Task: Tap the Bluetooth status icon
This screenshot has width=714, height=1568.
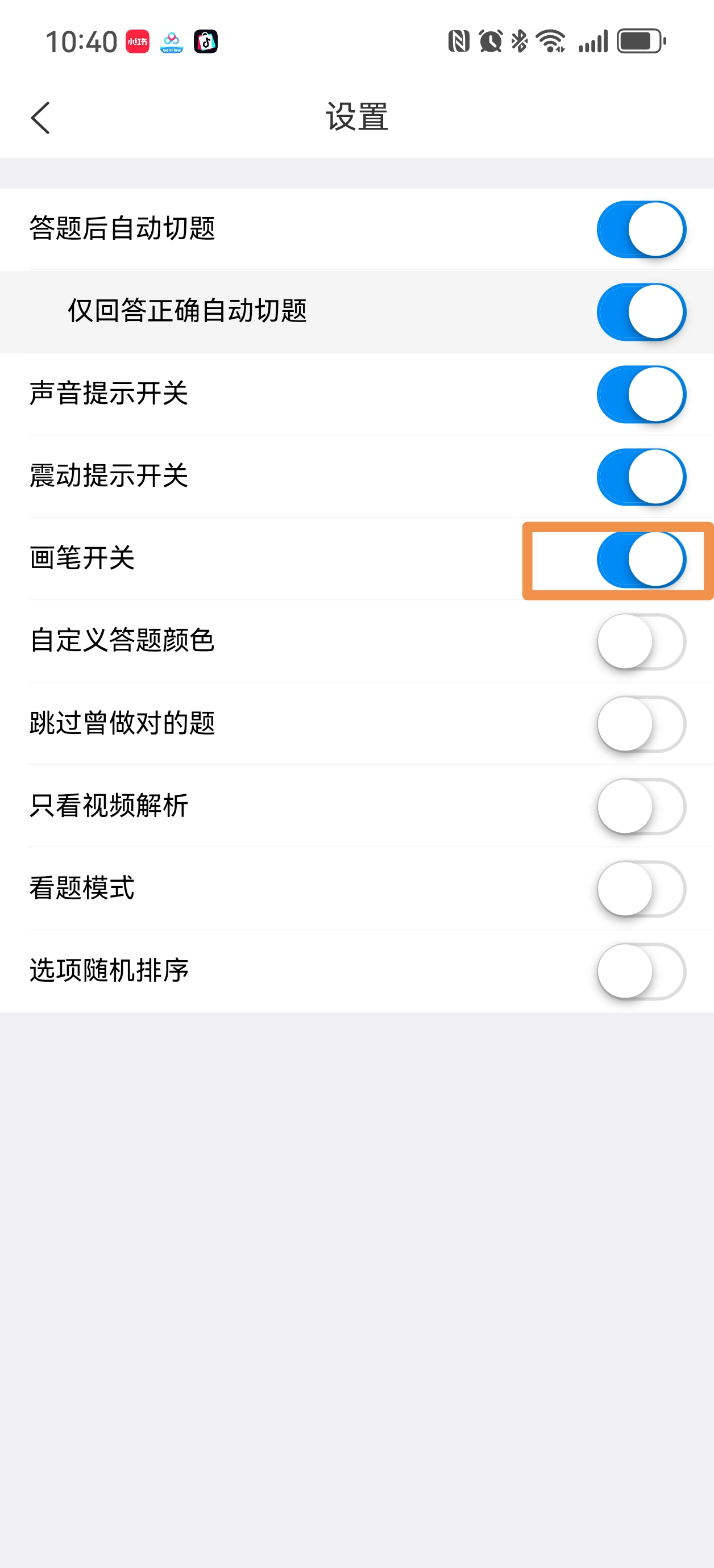Action: pyautogui.click(x=518, y=41)
